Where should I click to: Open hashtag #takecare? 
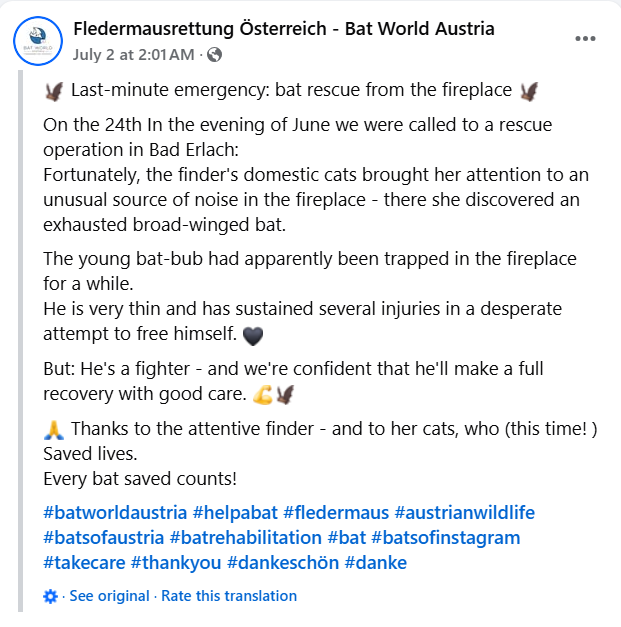tap(83, 563)
